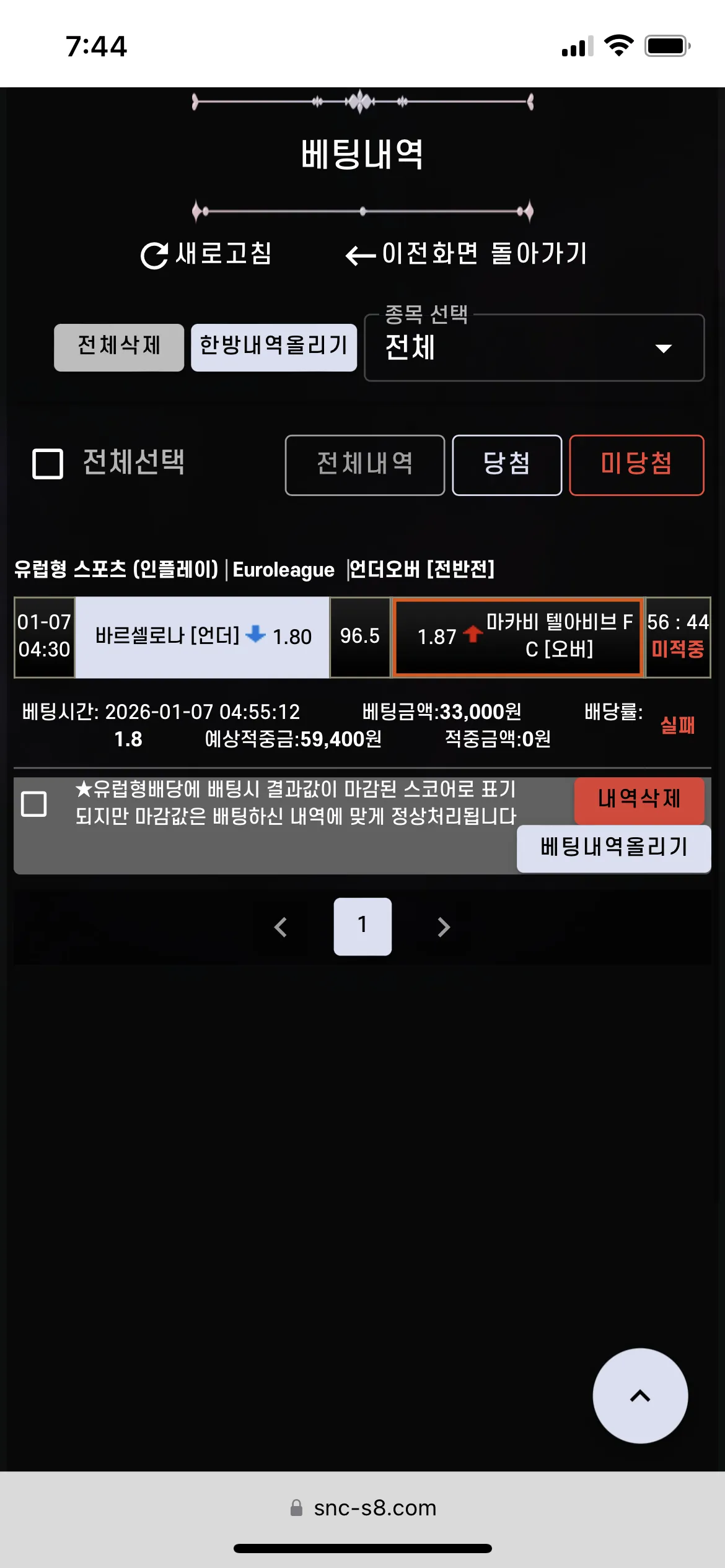Go to the next page arrow
The width and height of the screenshot is (725, 1568).
(x=444, y=927)
